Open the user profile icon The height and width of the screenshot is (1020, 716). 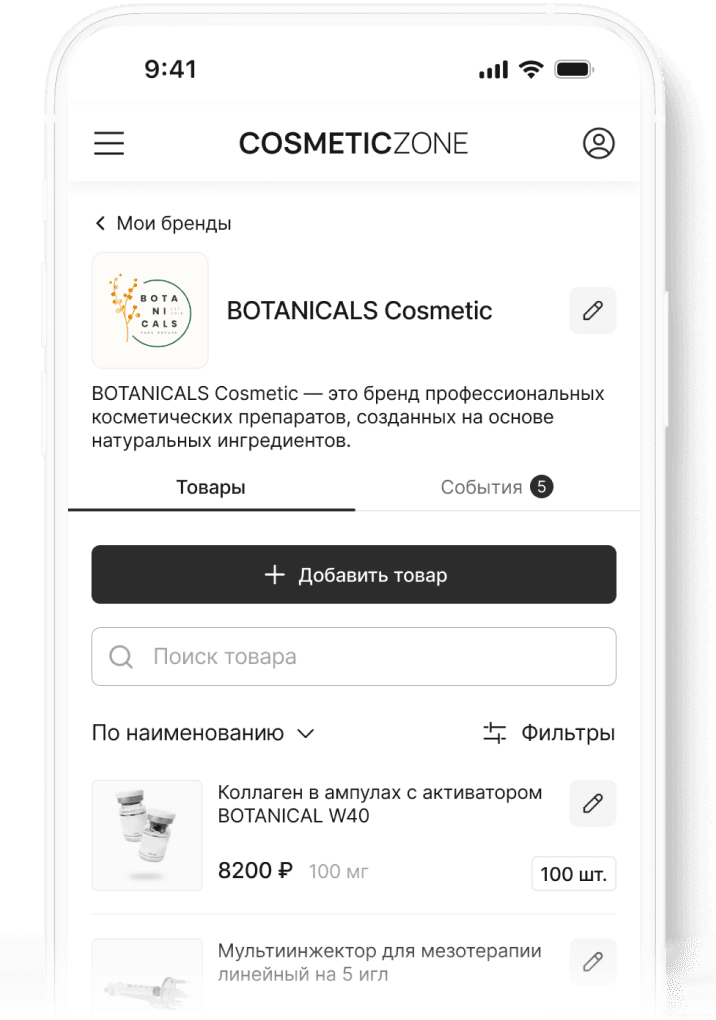click(x=598, y=143)
